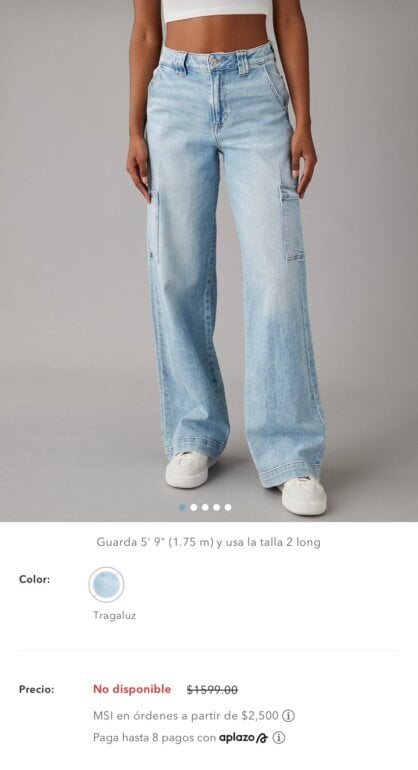The width and height of the screenshot is (418, 770).
Task: Select the Tragaluz color swatch
Action: pyautogui.click(x=106, y=584)
